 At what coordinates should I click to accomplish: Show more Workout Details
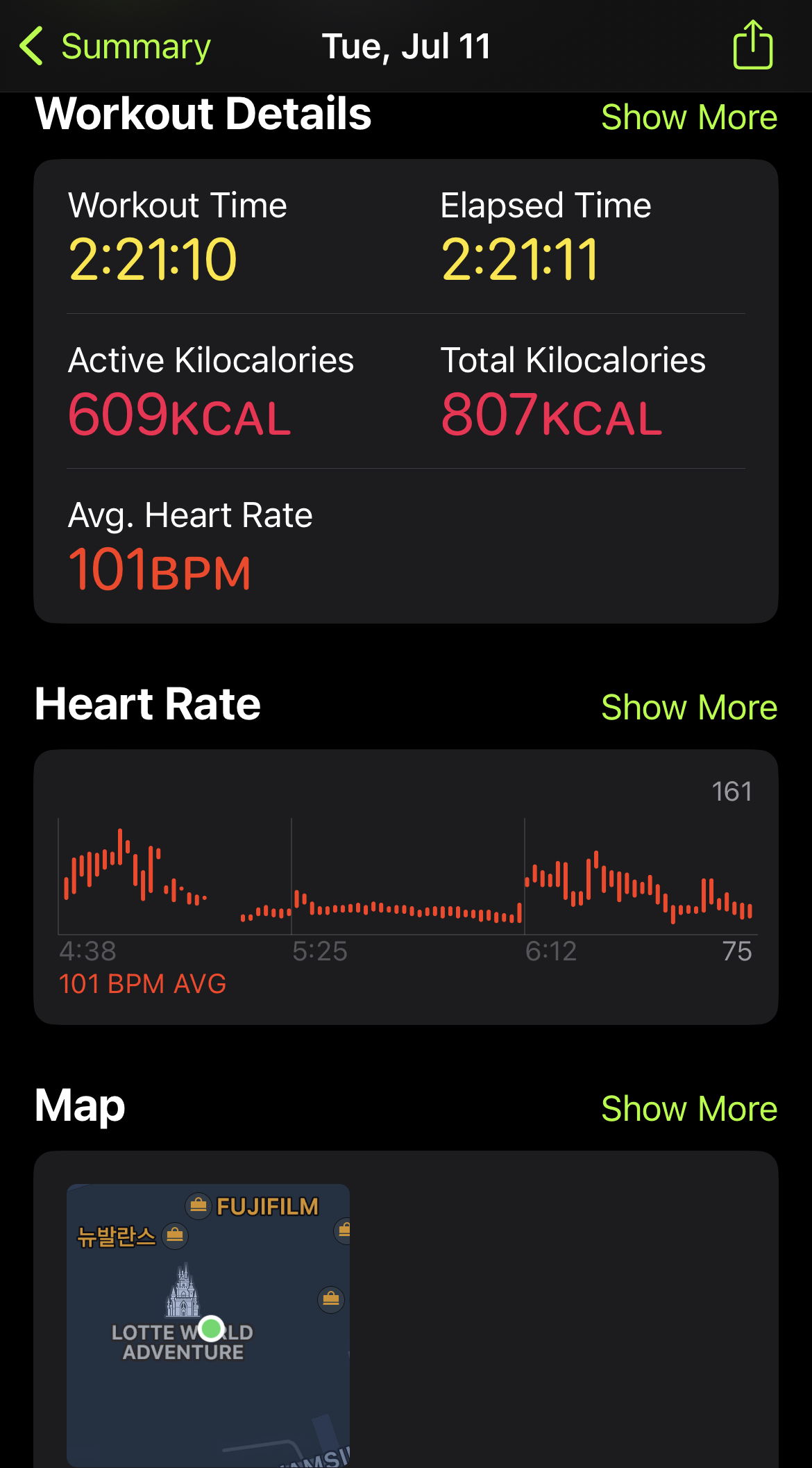coord(689,117)
